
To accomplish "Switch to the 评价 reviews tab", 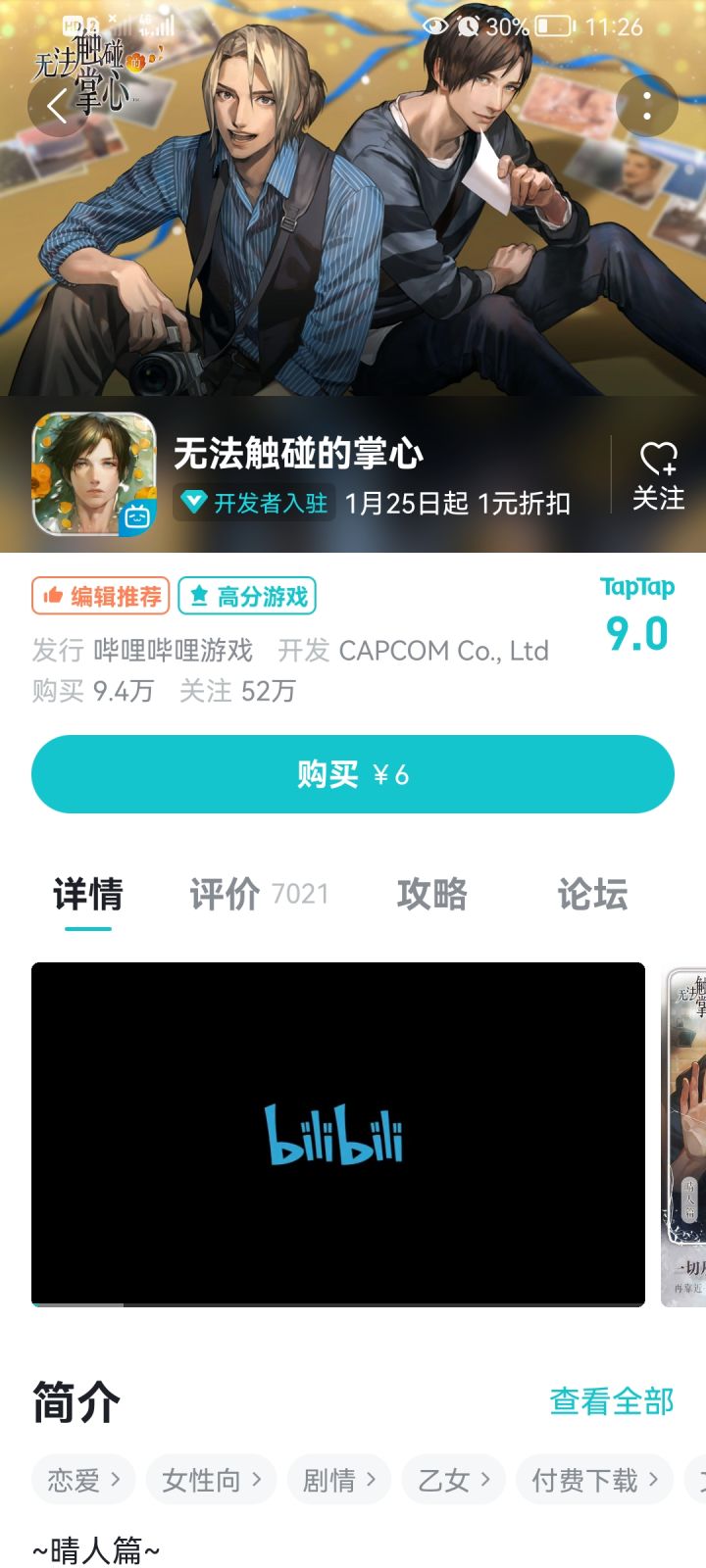I will pos(222,894).
